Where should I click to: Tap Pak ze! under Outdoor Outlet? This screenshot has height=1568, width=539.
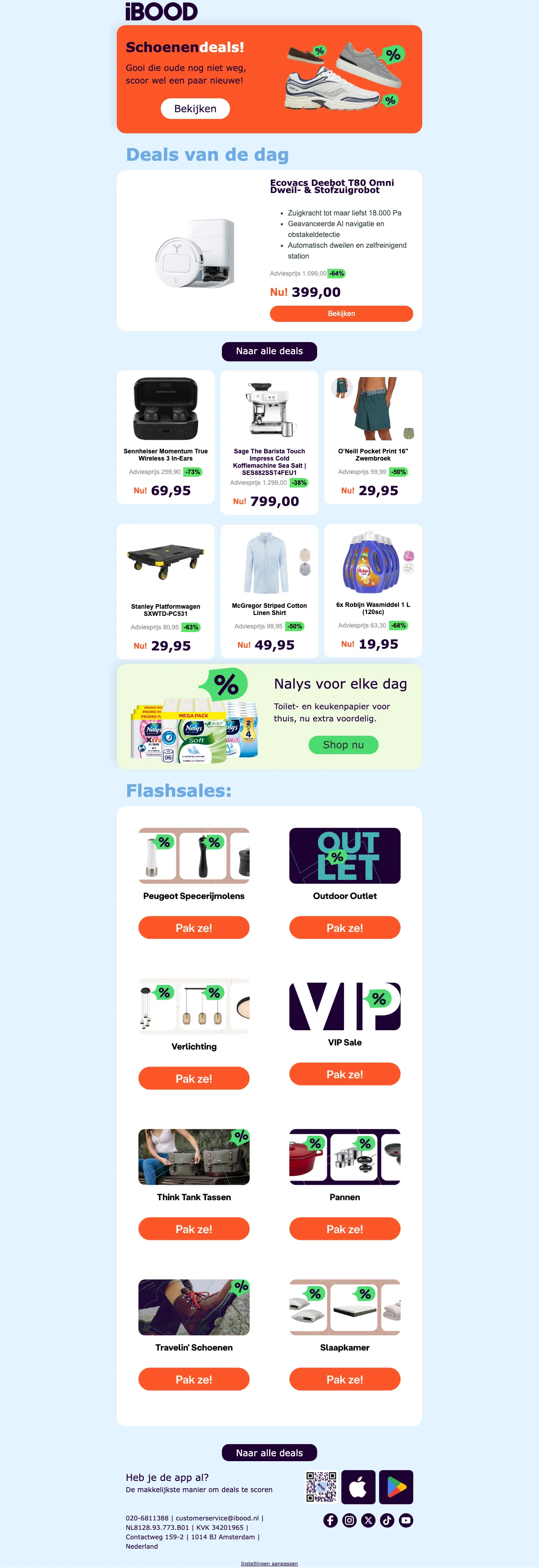345,928
